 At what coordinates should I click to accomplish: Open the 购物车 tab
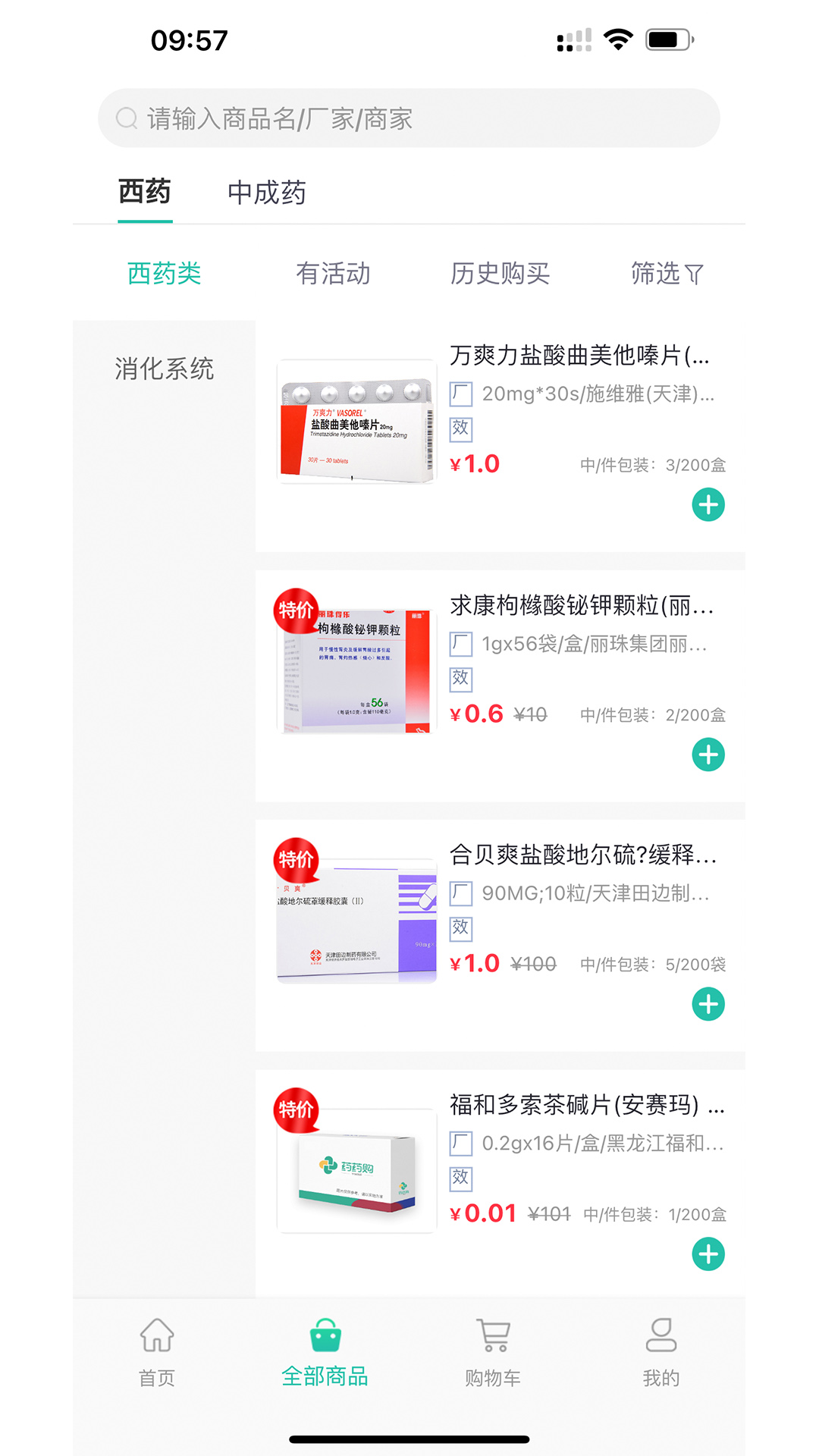(493, 1352)
